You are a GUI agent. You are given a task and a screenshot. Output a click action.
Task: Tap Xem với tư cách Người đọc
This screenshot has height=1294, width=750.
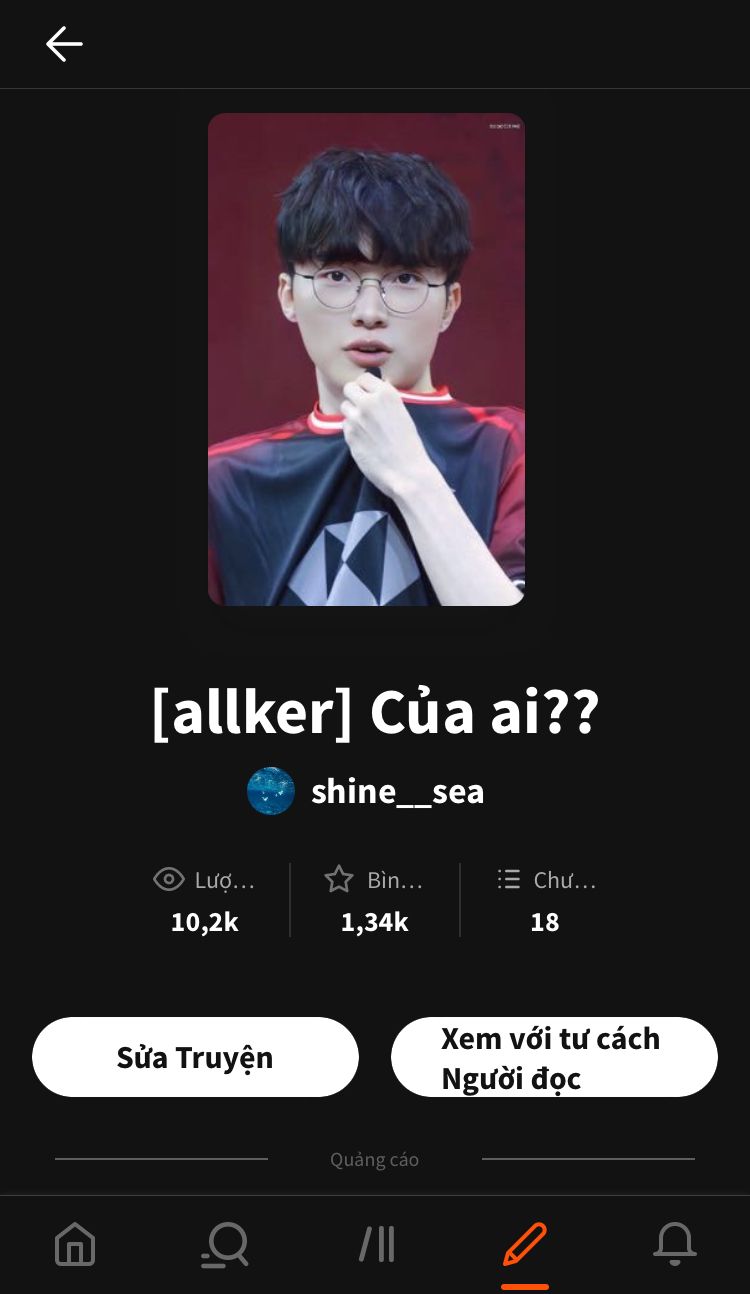point(554,1057)
